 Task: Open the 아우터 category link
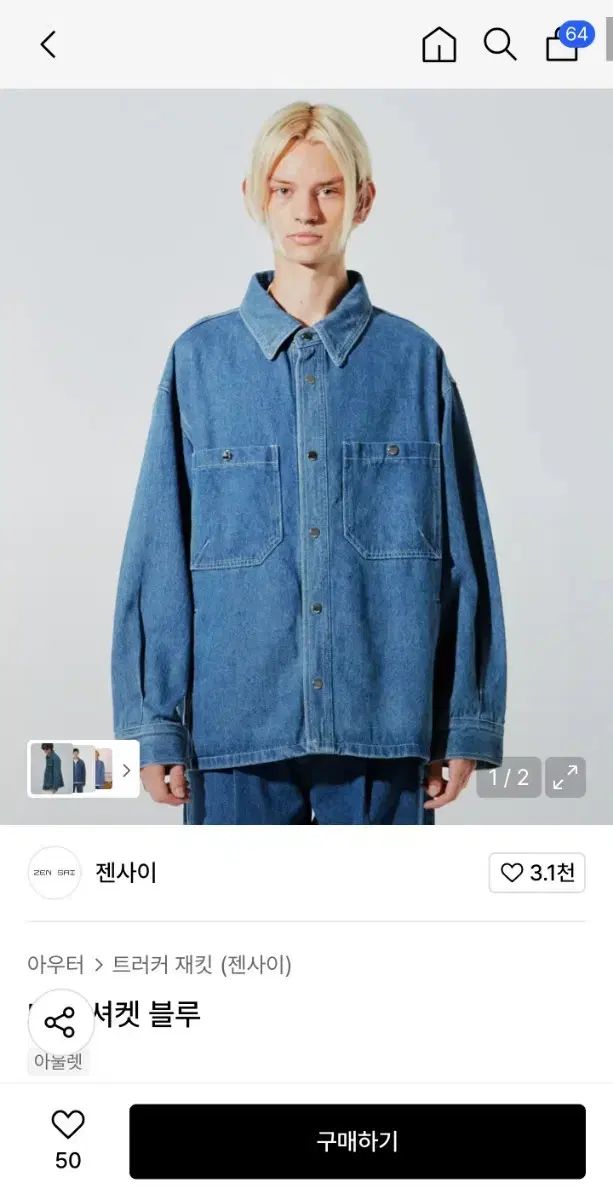point(56,965)
